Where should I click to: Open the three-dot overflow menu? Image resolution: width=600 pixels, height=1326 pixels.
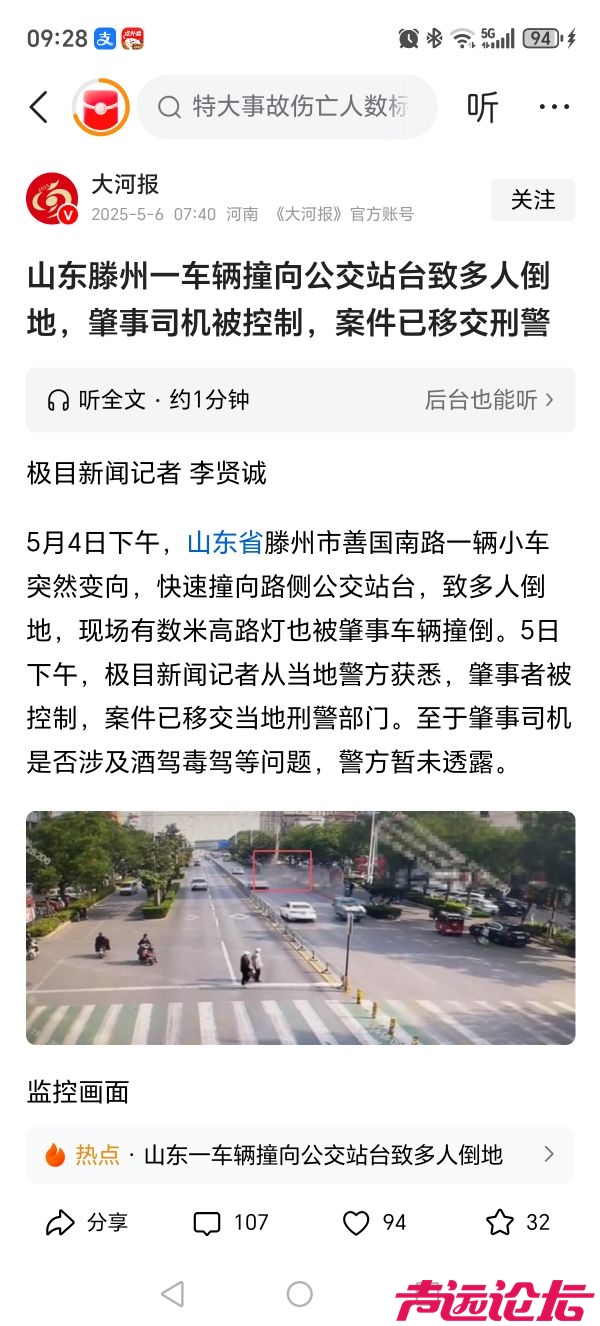click(x=553, y=107)
